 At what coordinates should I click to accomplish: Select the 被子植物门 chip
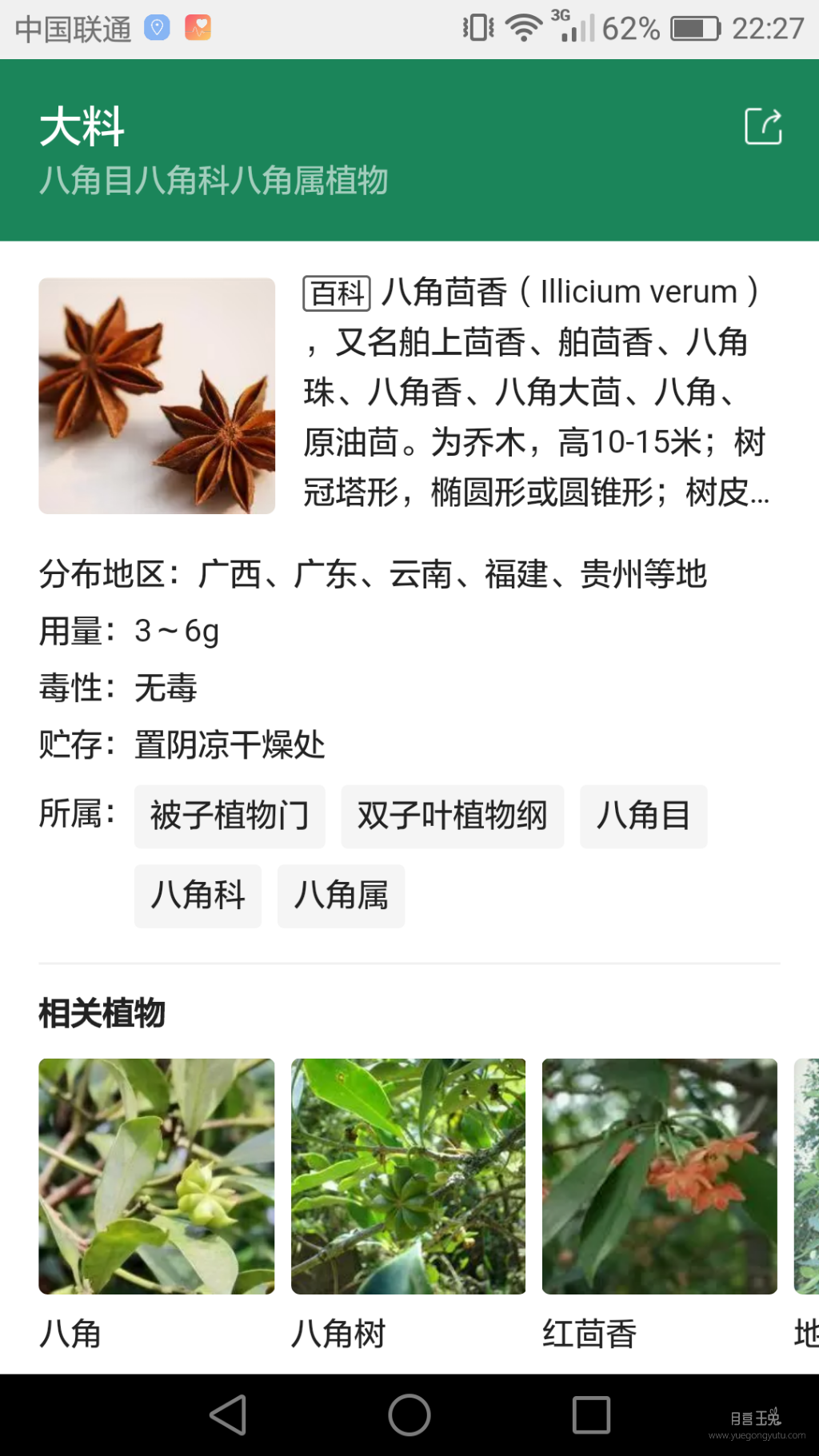pyautogui.click(x=230, y=816)
